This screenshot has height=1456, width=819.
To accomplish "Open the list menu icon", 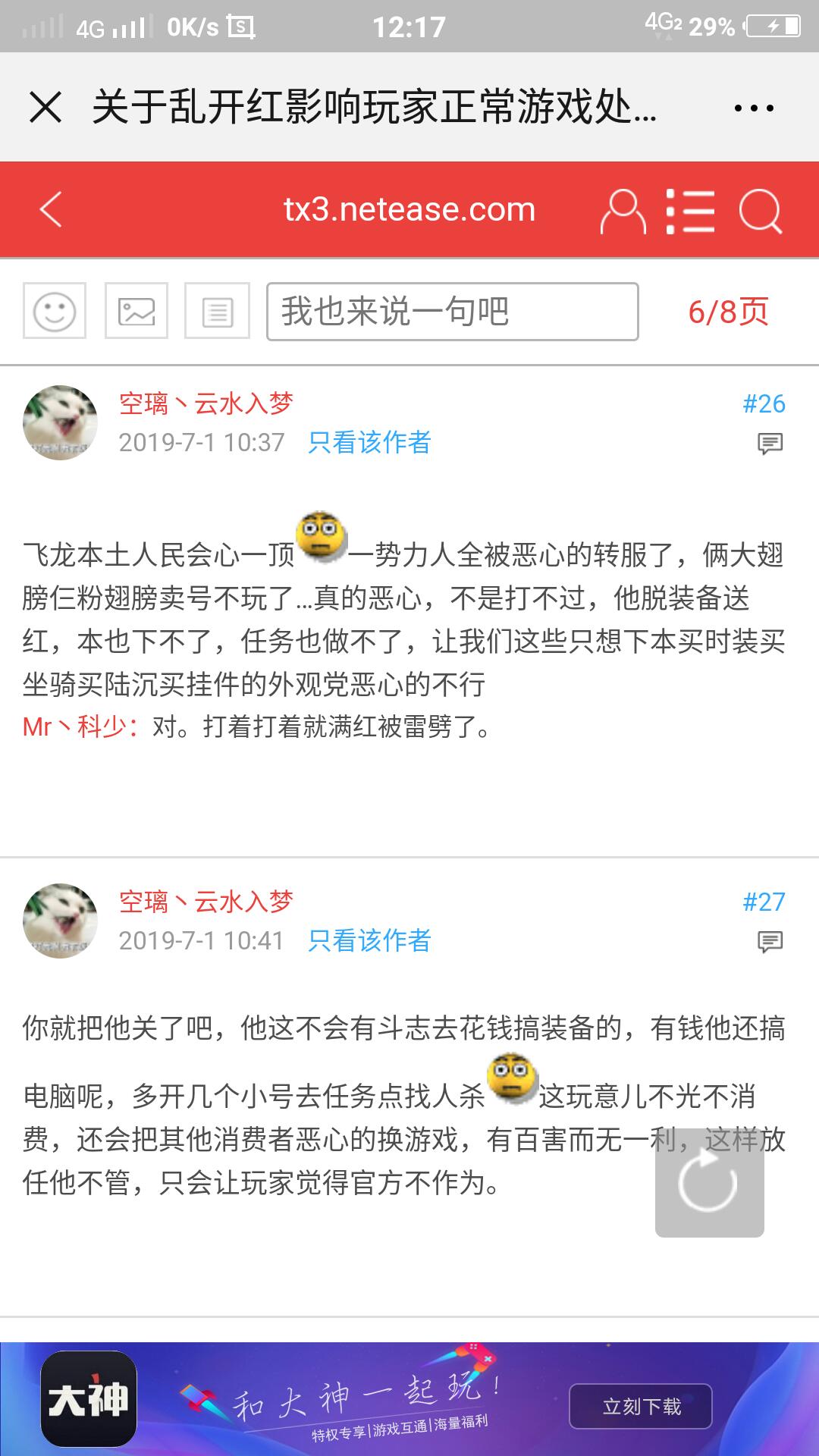I will (690, 210).
